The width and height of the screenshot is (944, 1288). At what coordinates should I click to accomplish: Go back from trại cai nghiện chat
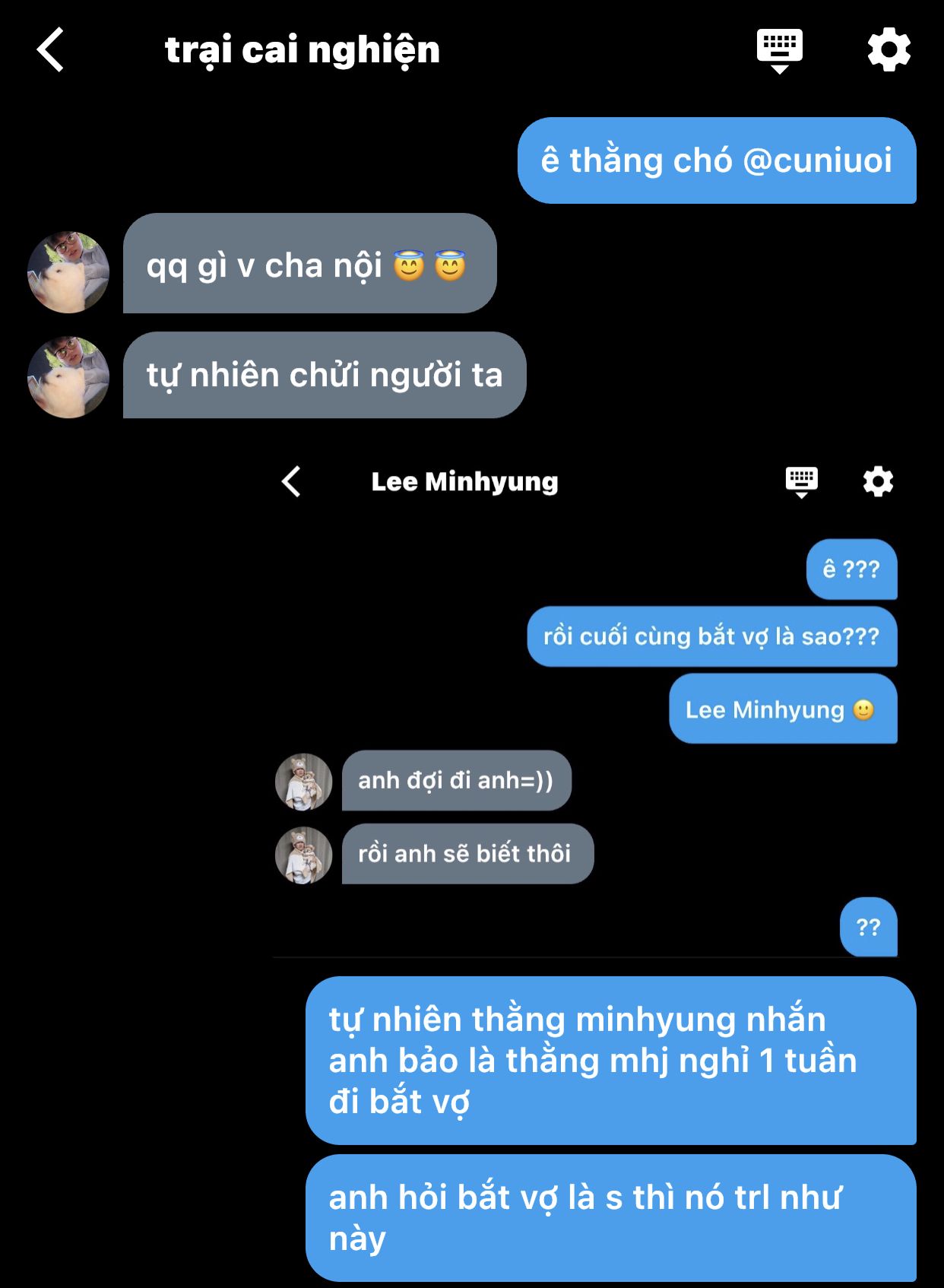coord(50,50)
